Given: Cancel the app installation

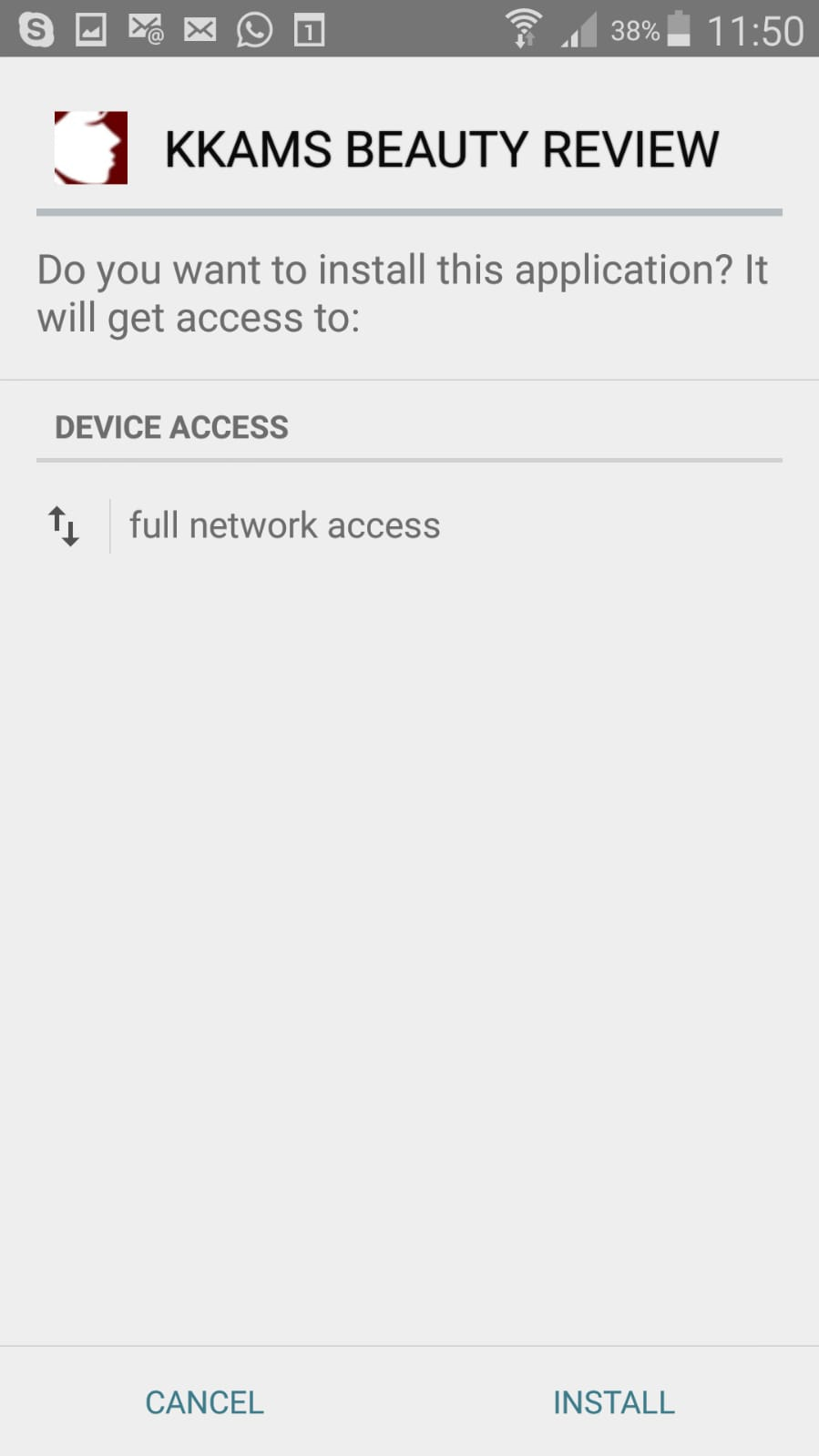Looking at the screenshot, I should 204,1401.
